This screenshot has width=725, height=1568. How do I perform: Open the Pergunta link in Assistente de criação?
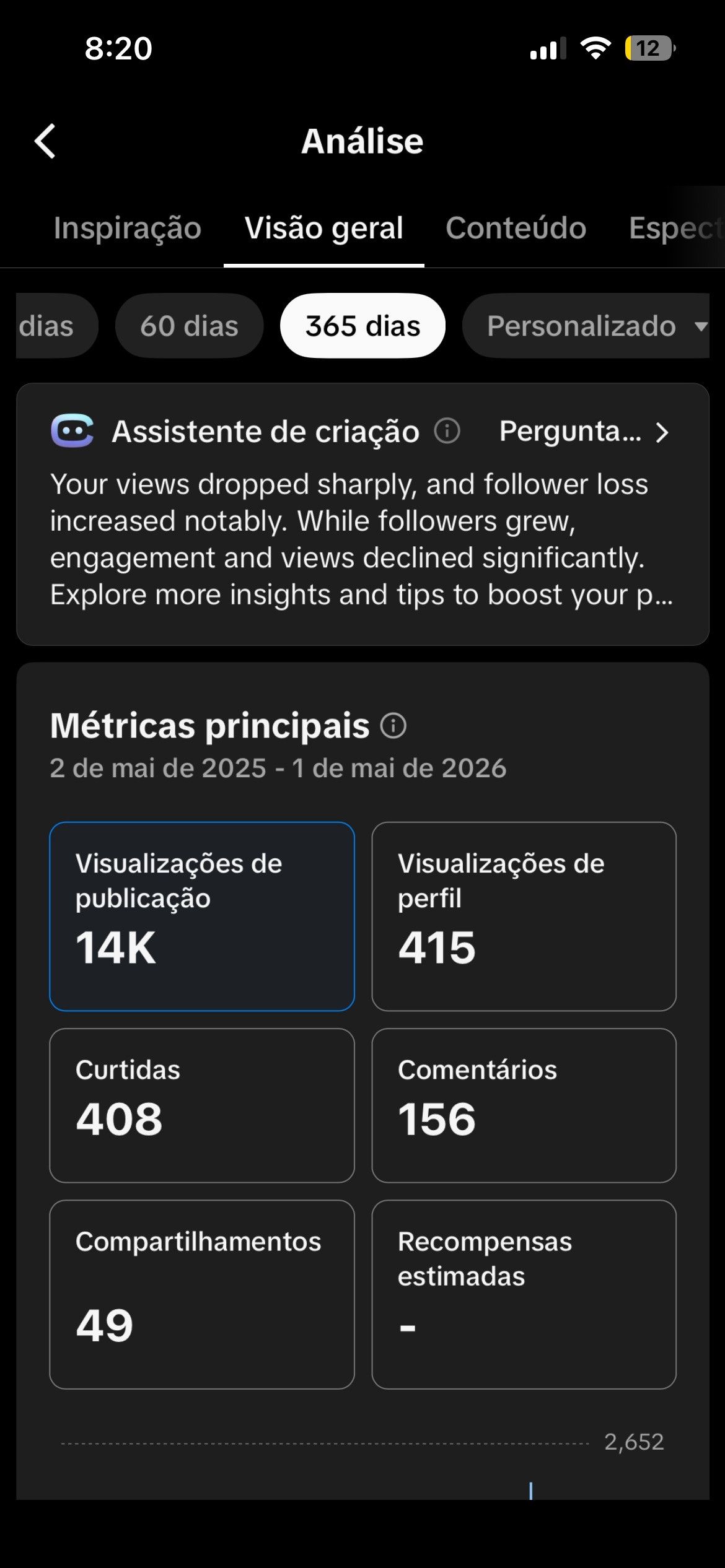click(584, 432)
